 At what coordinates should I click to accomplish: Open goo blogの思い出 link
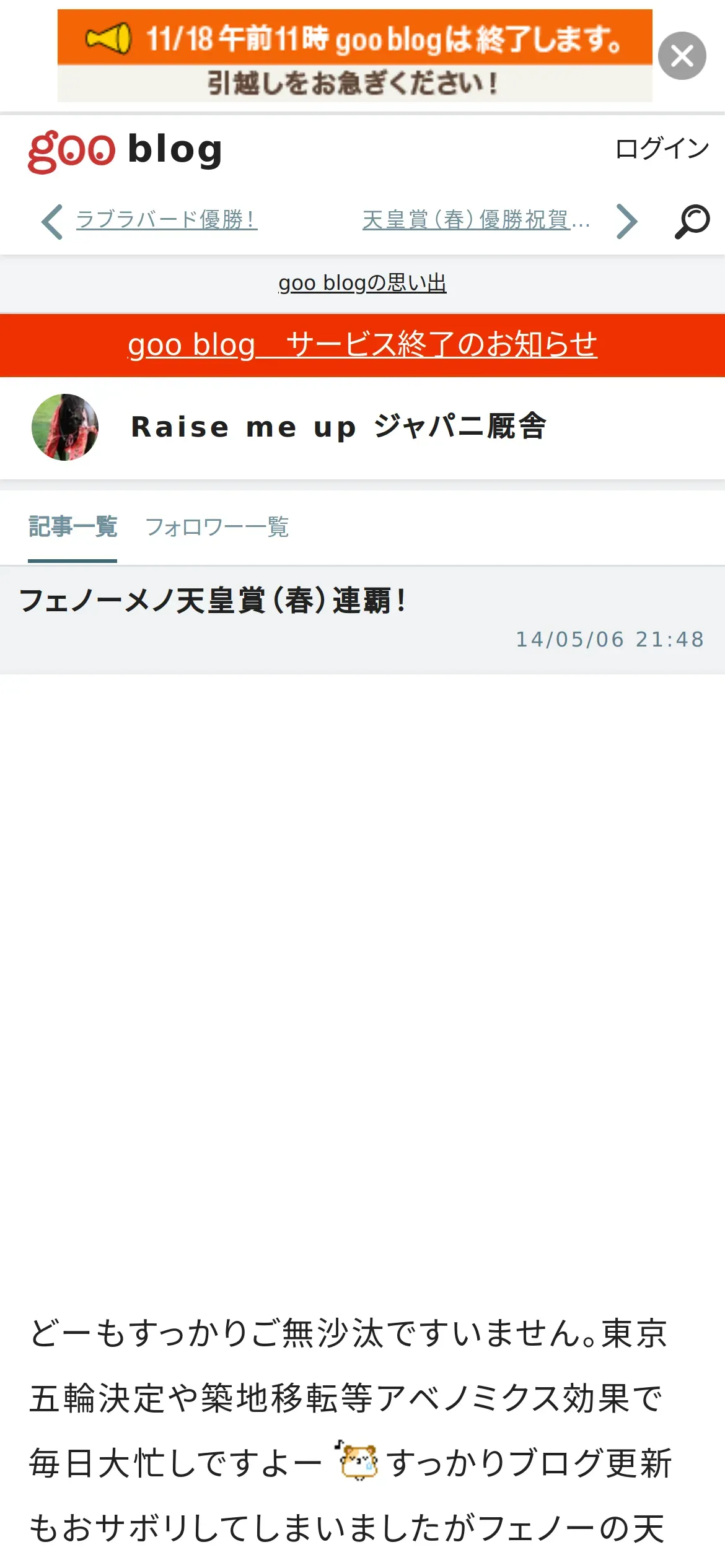pyautogui.click(x=362, y=283)
